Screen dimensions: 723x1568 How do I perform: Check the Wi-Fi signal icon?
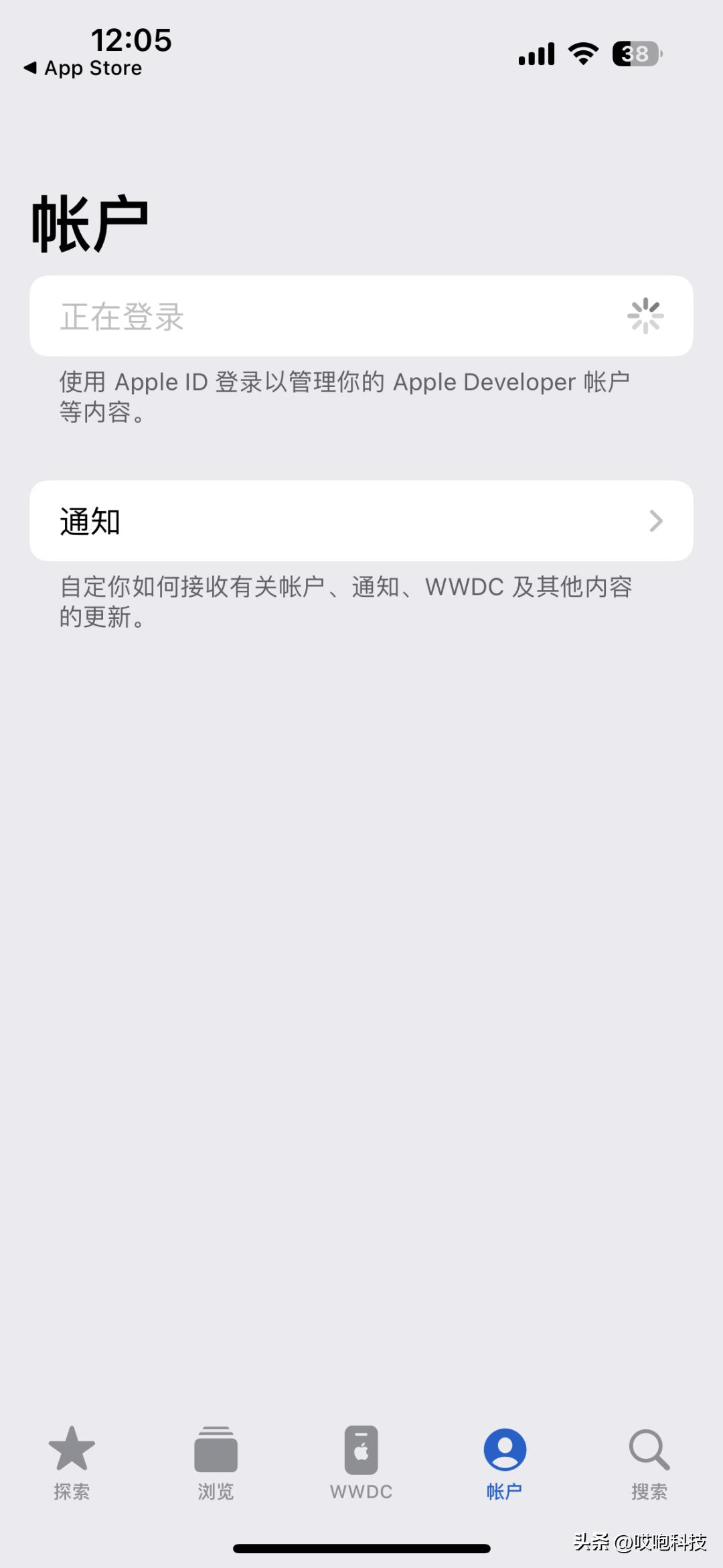582,54
